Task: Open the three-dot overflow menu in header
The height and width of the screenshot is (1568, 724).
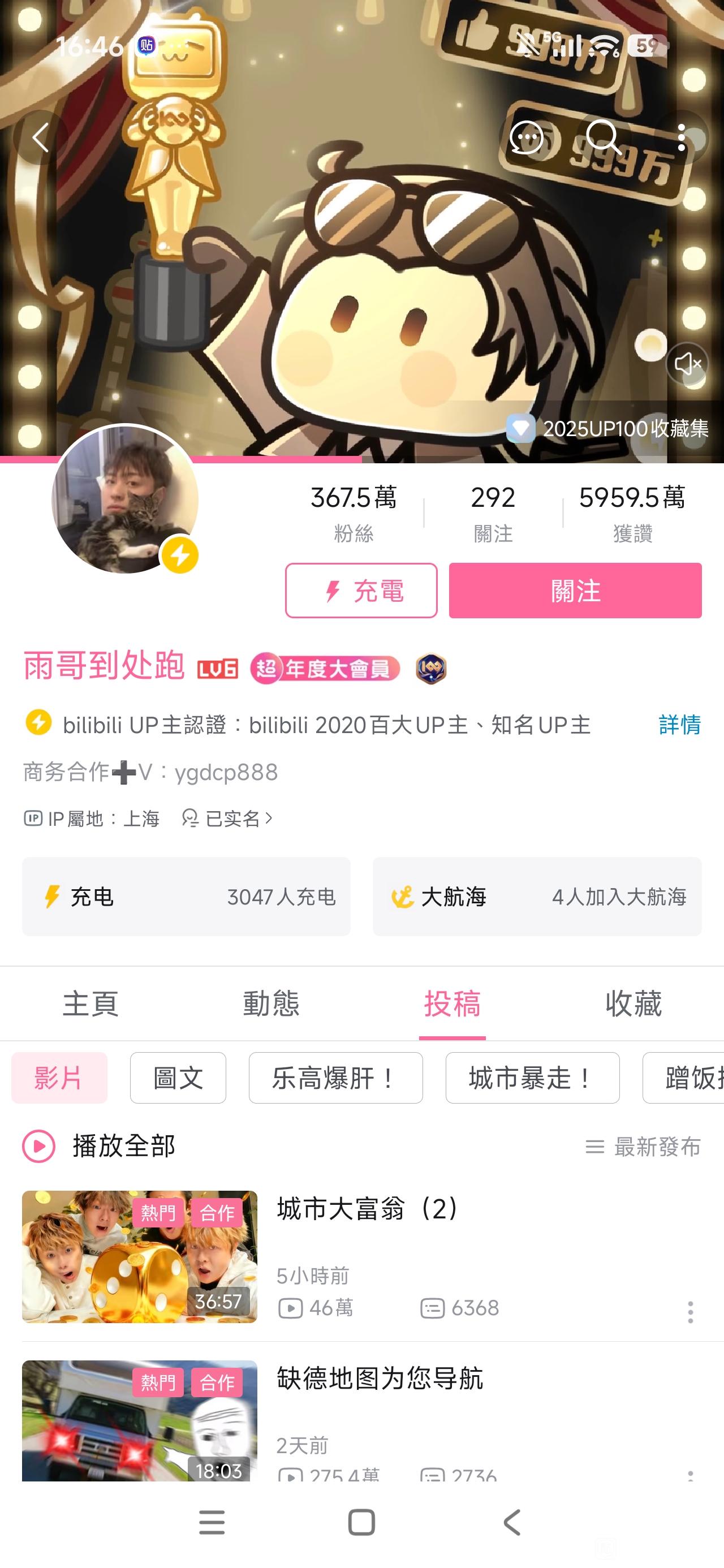Action: 682,137
